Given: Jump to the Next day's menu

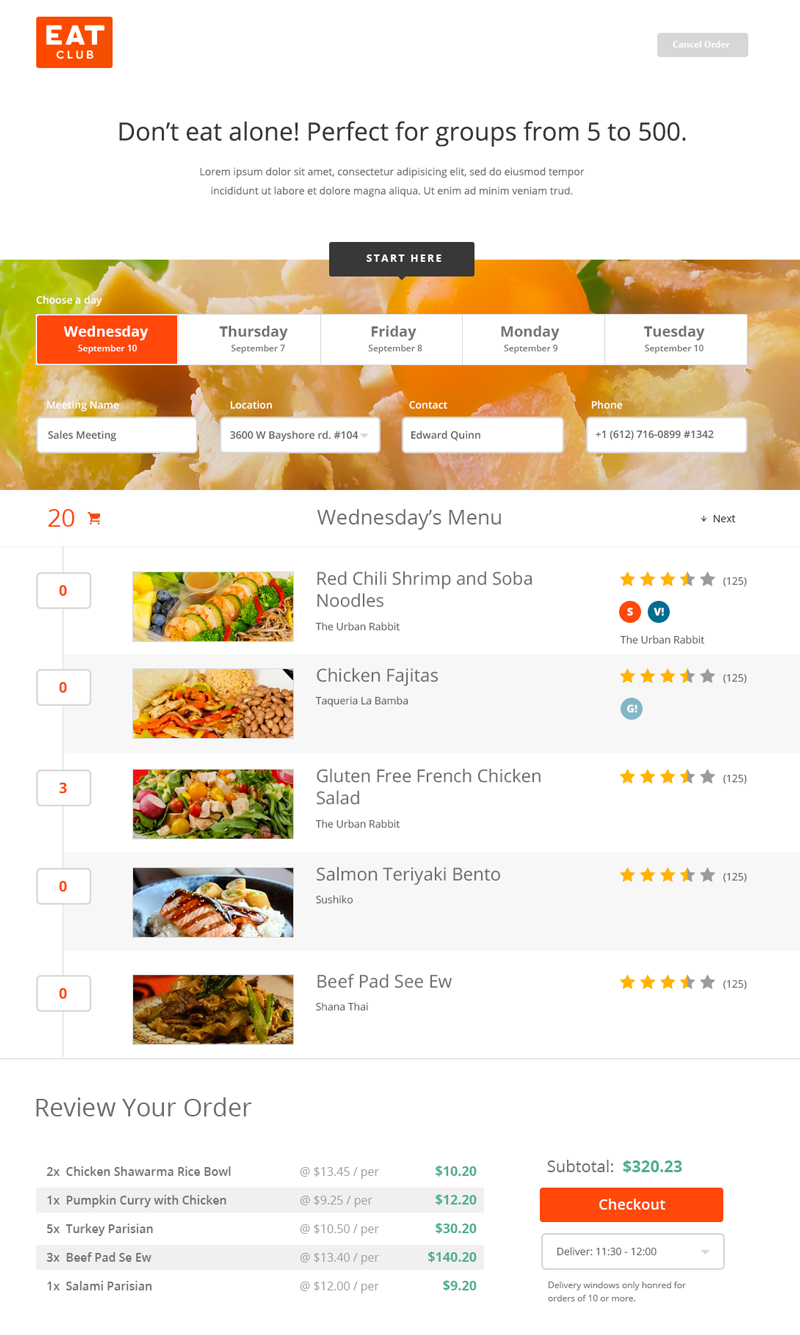Looking at the screenshot, I should [x=718, y=519].
